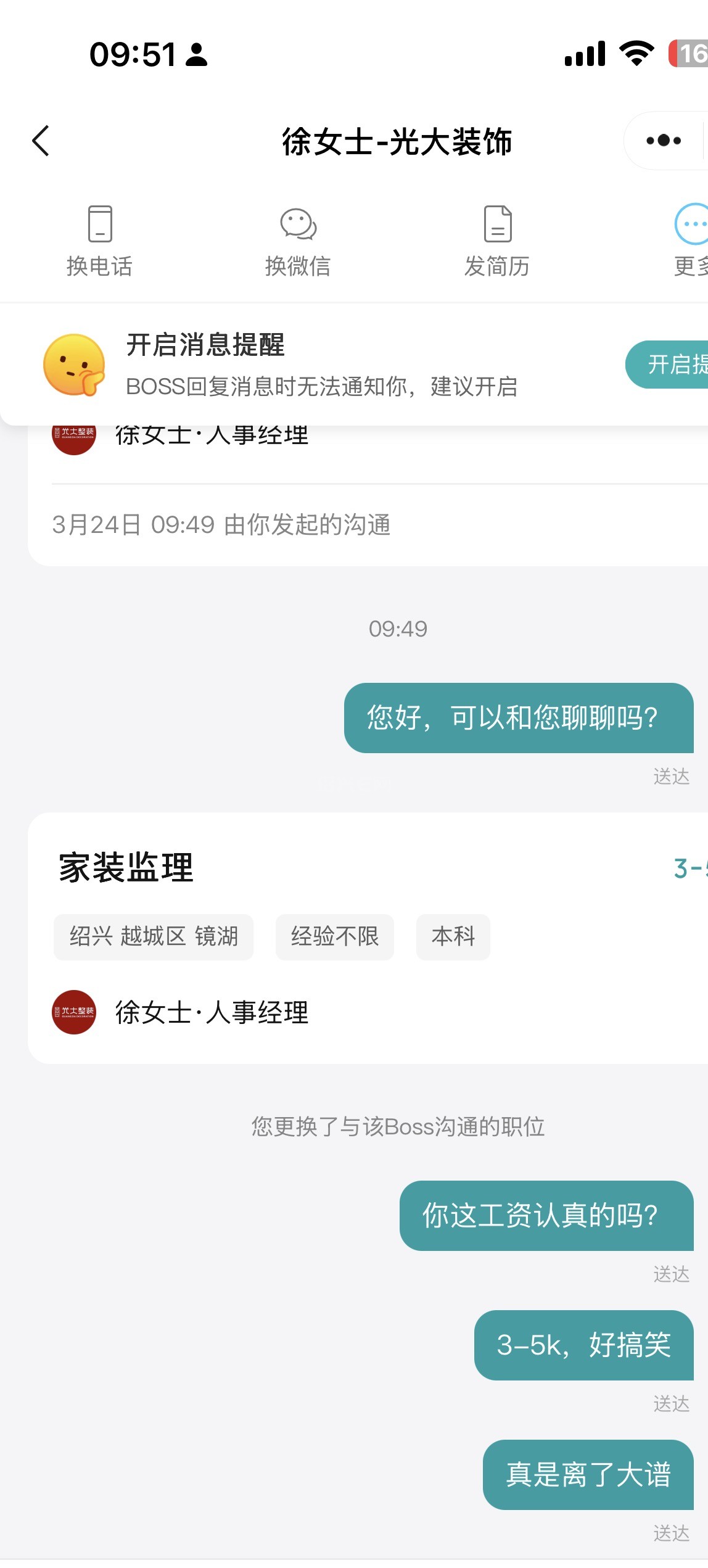Tap 换电话 to exchange phone numbers

(x=99, y=241)
